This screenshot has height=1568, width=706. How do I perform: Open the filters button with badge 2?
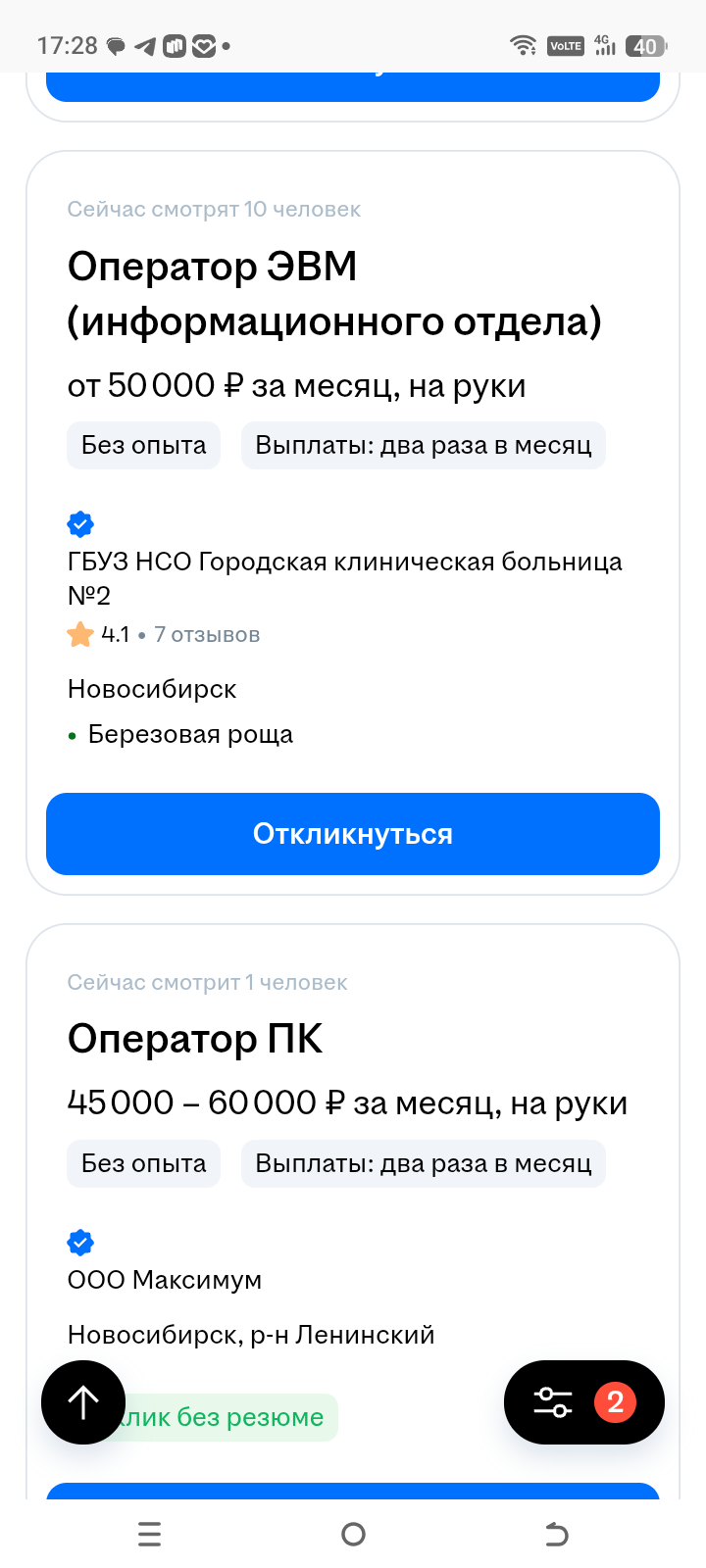[x=583, y=1402]
